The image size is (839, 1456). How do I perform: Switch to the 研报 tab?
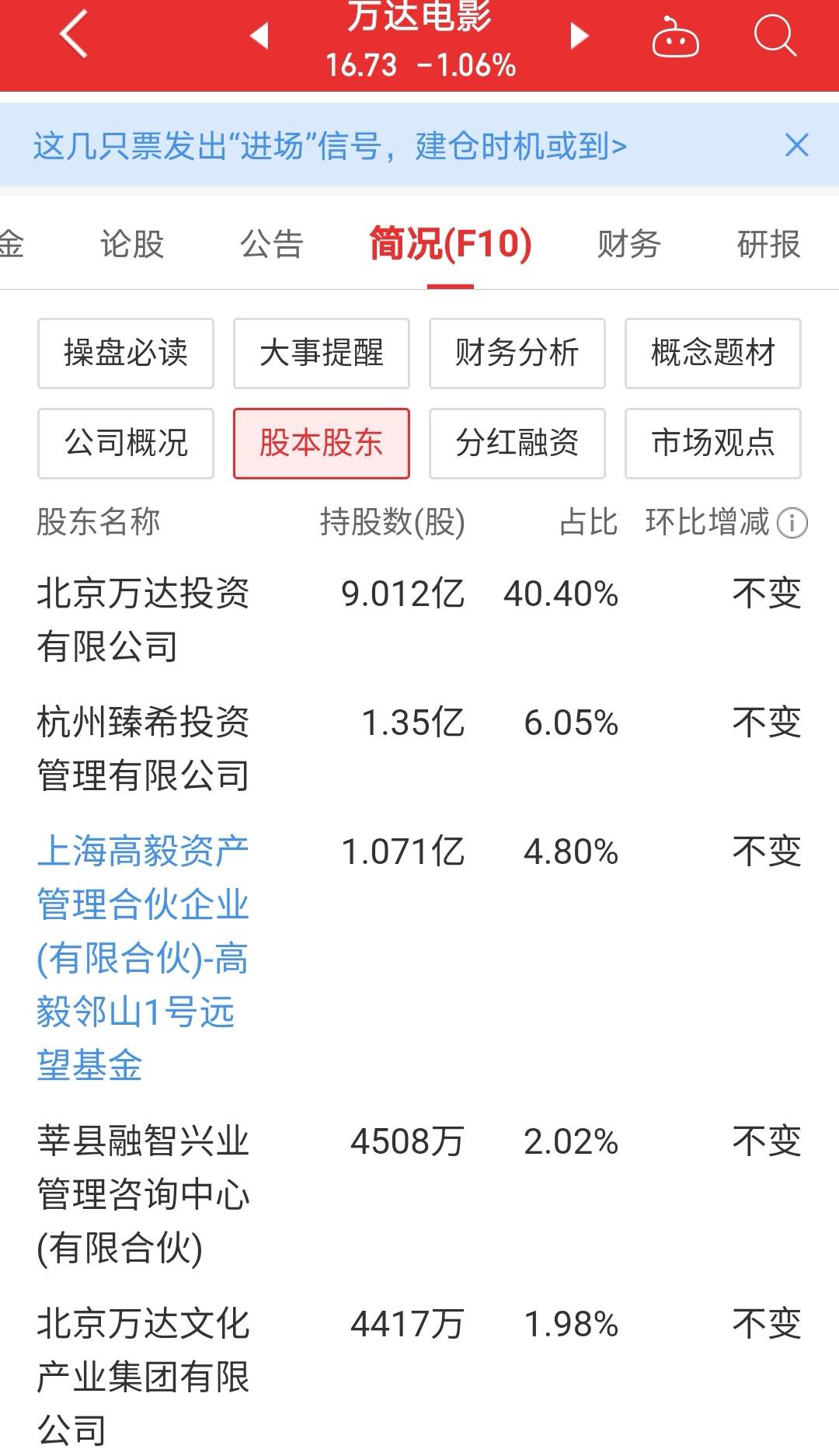click(x=769, y=244)
